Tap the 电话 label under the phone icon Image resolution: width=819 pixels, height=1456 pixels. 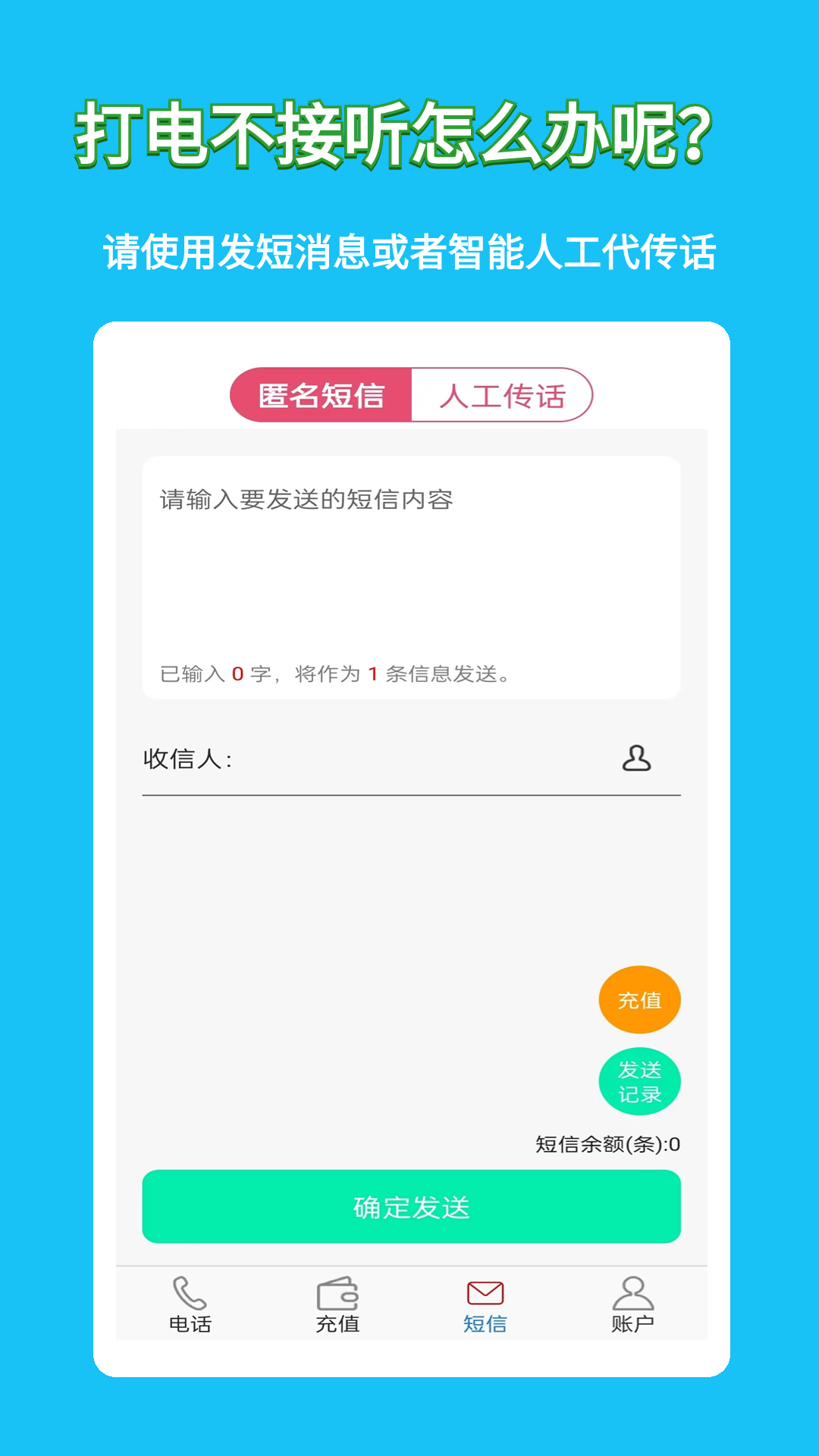pos(190,1323)
